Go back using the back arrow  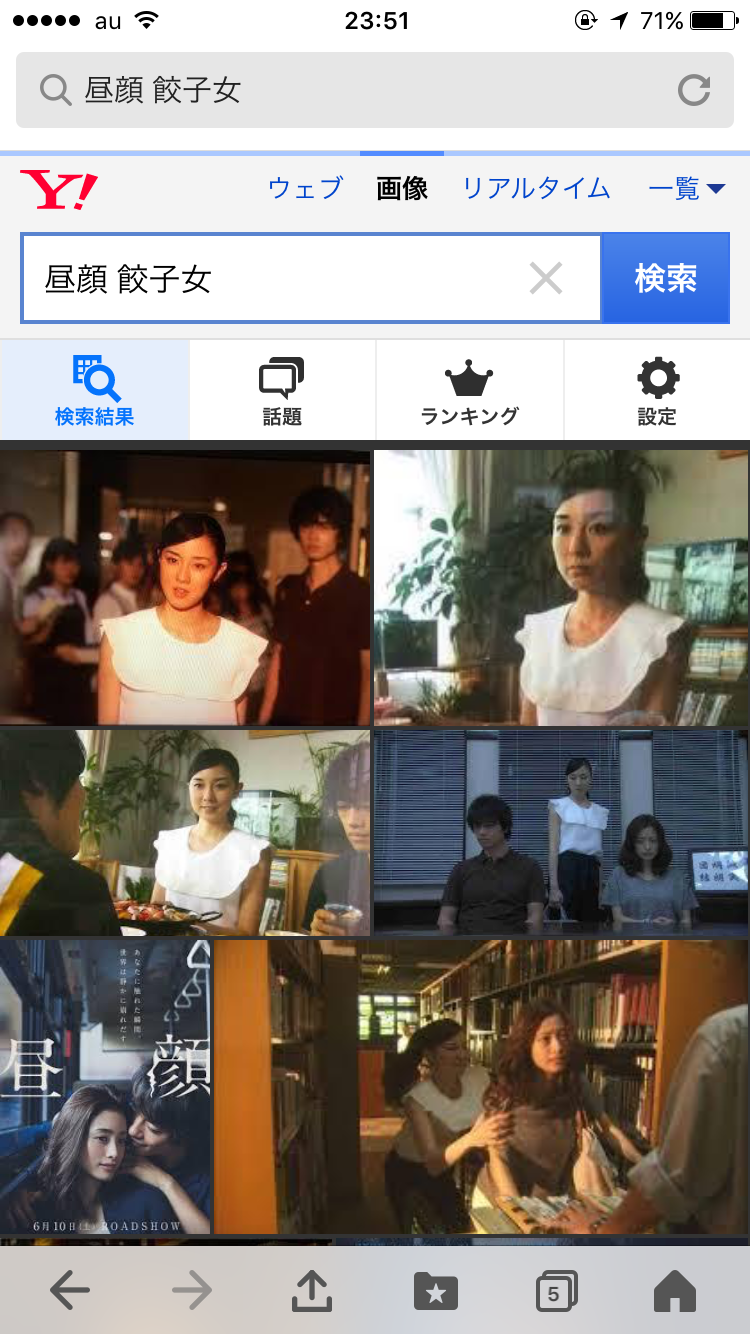[x=69, y=1290]
